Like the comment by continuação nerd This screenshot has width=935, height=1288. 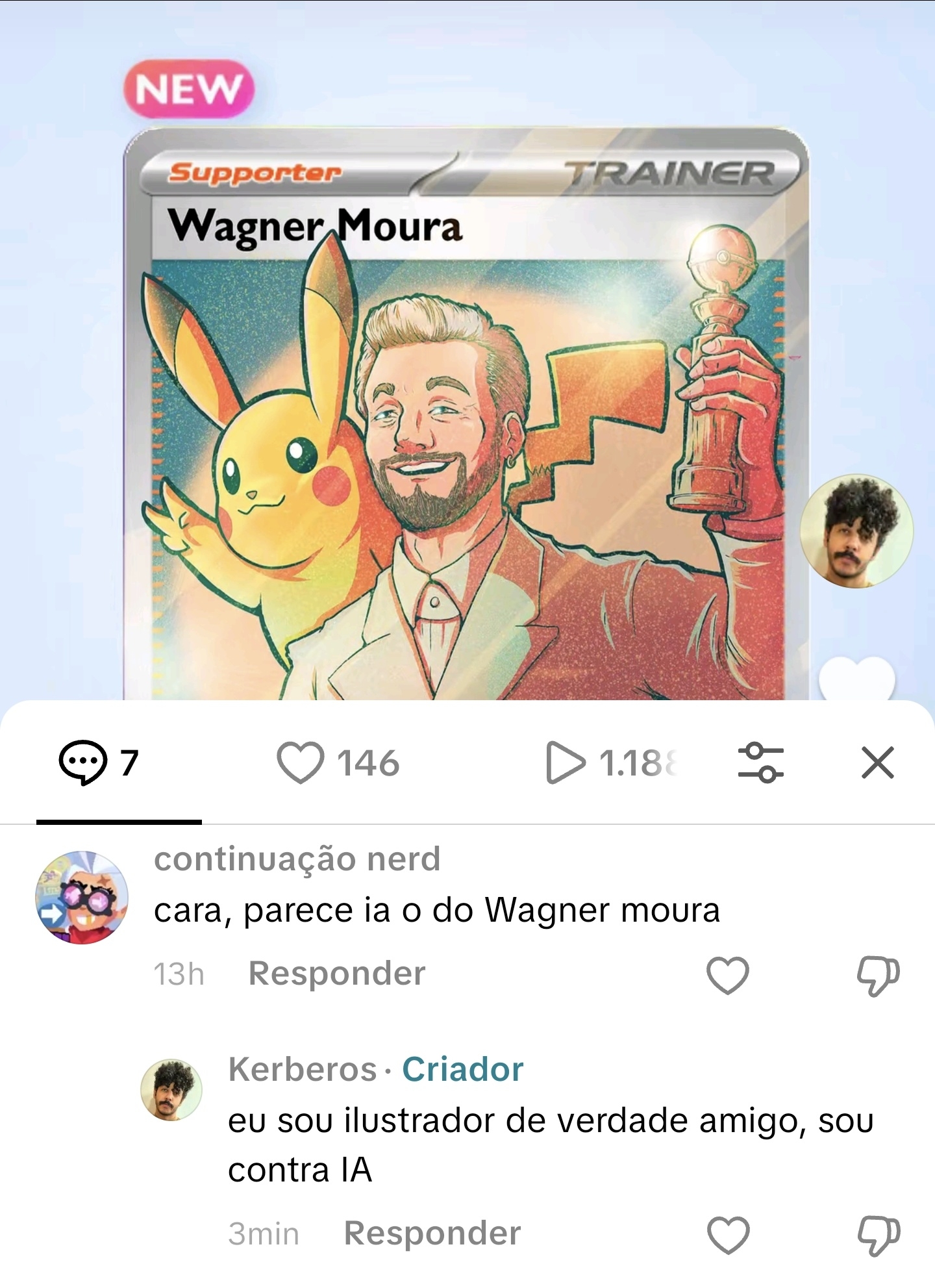coord(727,975)
